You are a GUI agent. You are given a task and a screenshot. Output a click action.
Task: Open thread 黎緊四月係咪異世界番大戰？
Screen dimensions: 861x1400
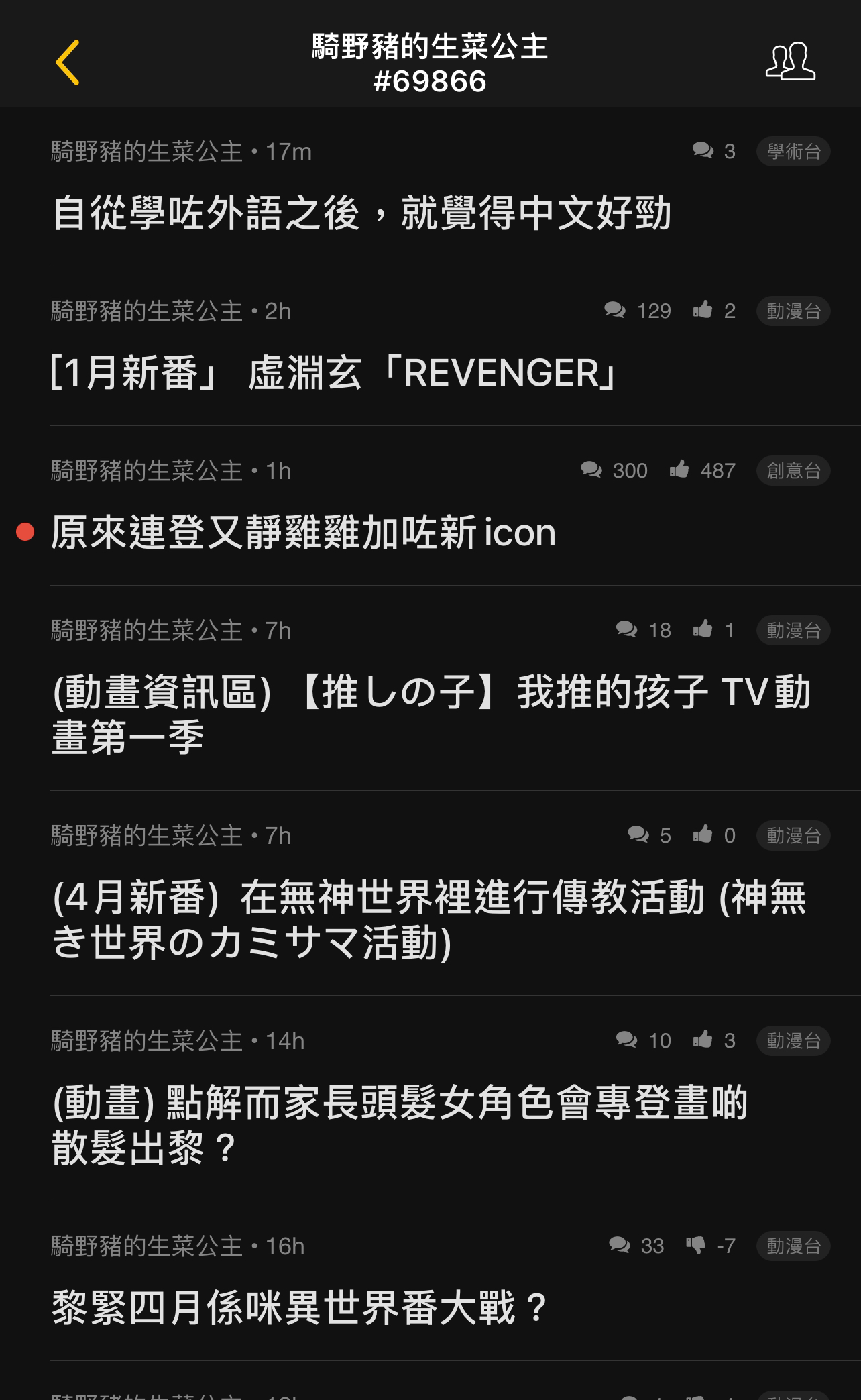pyautogui.click(x=300, y=1308)
